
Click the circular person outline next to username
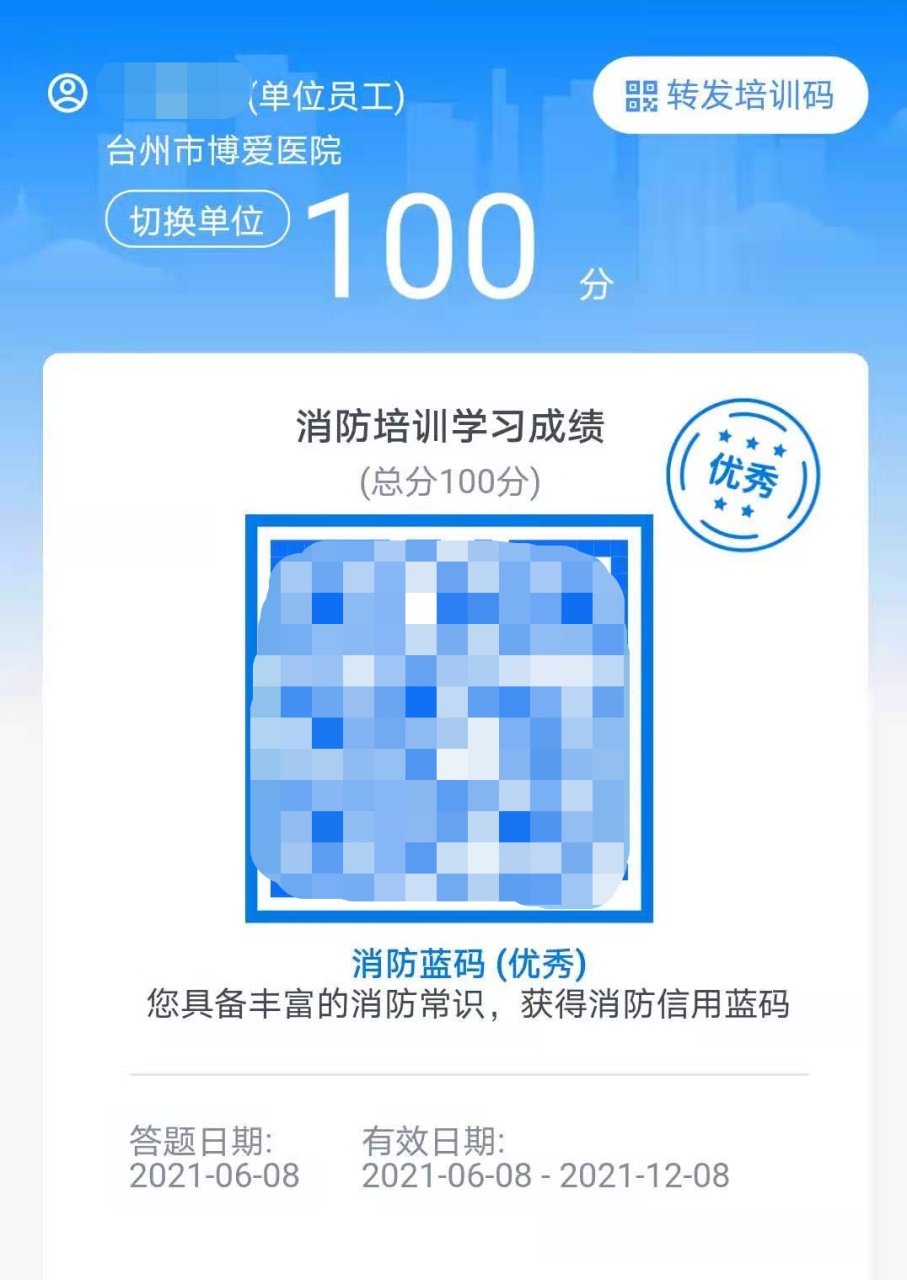click(66, 92)
